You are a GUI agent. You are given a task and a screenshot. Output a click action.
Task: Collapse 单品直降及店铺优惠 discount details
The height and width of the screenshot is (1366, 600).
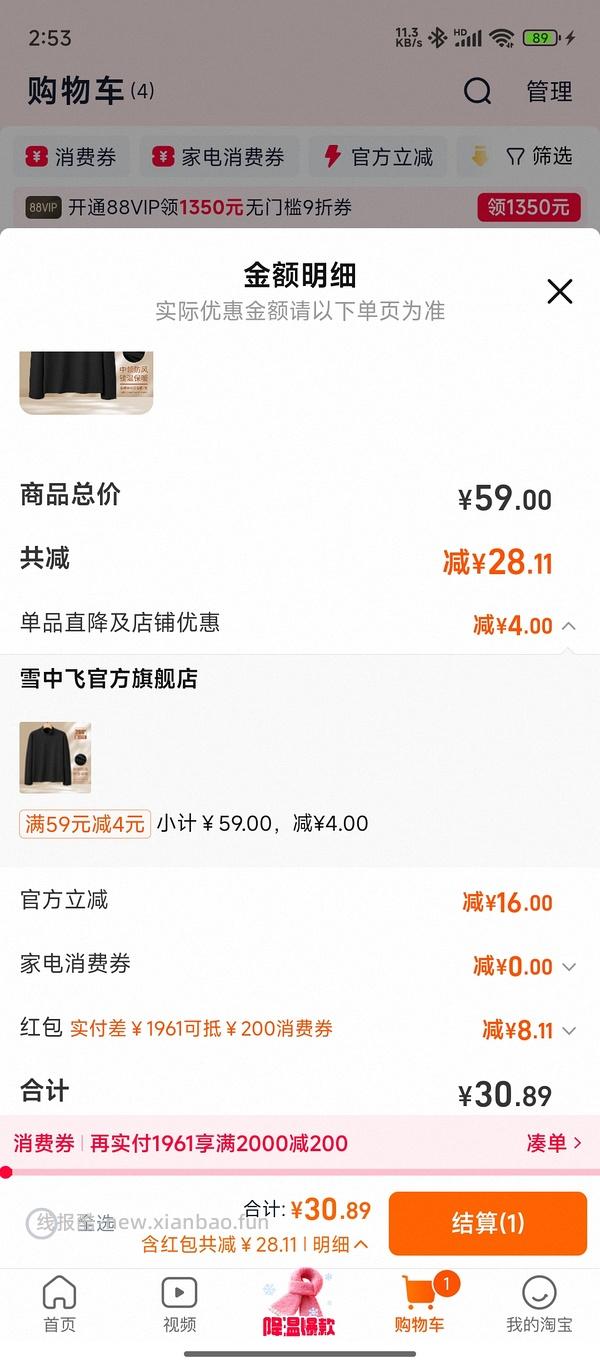(x=568, y=626)
